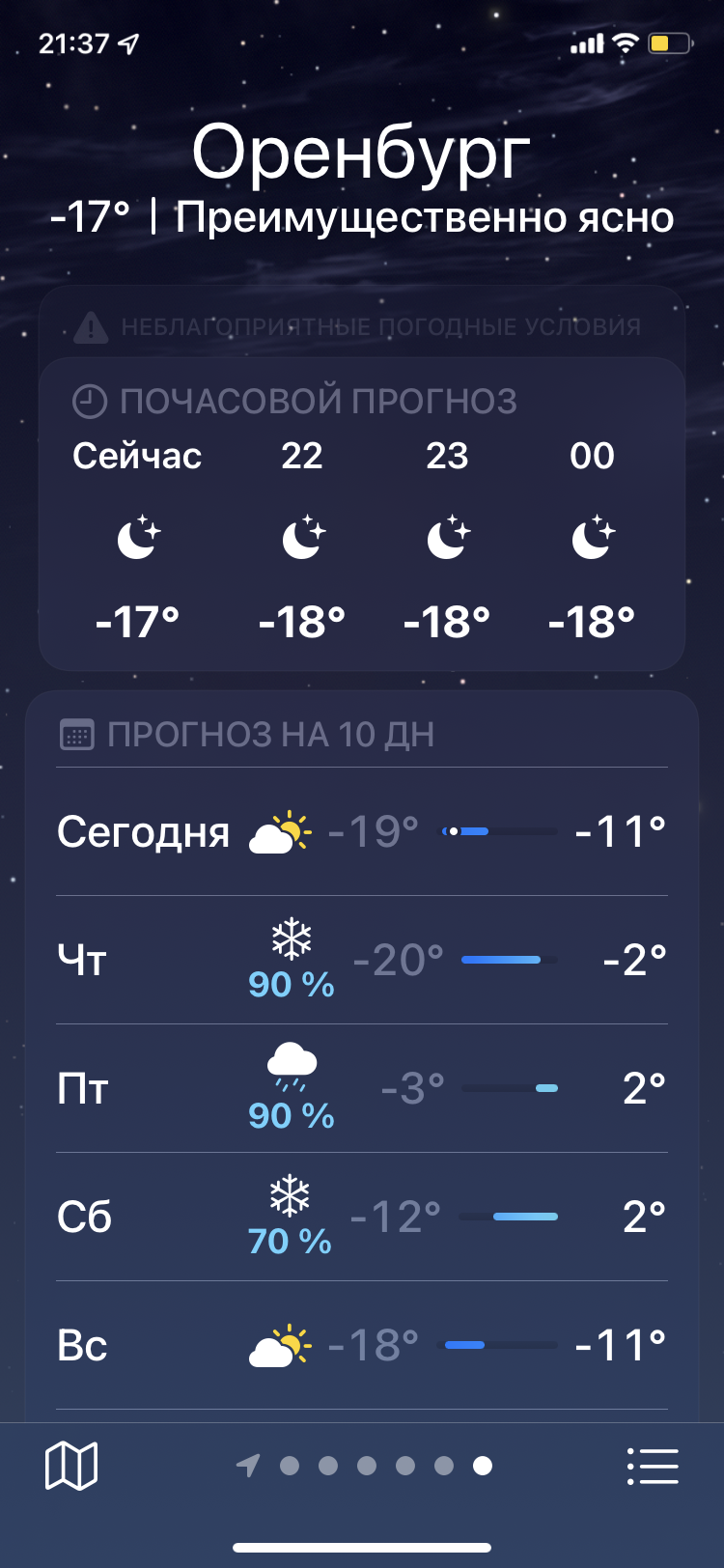Open Friday's forecast row (Пт)
The image size is (724, 1568).
362,1088
